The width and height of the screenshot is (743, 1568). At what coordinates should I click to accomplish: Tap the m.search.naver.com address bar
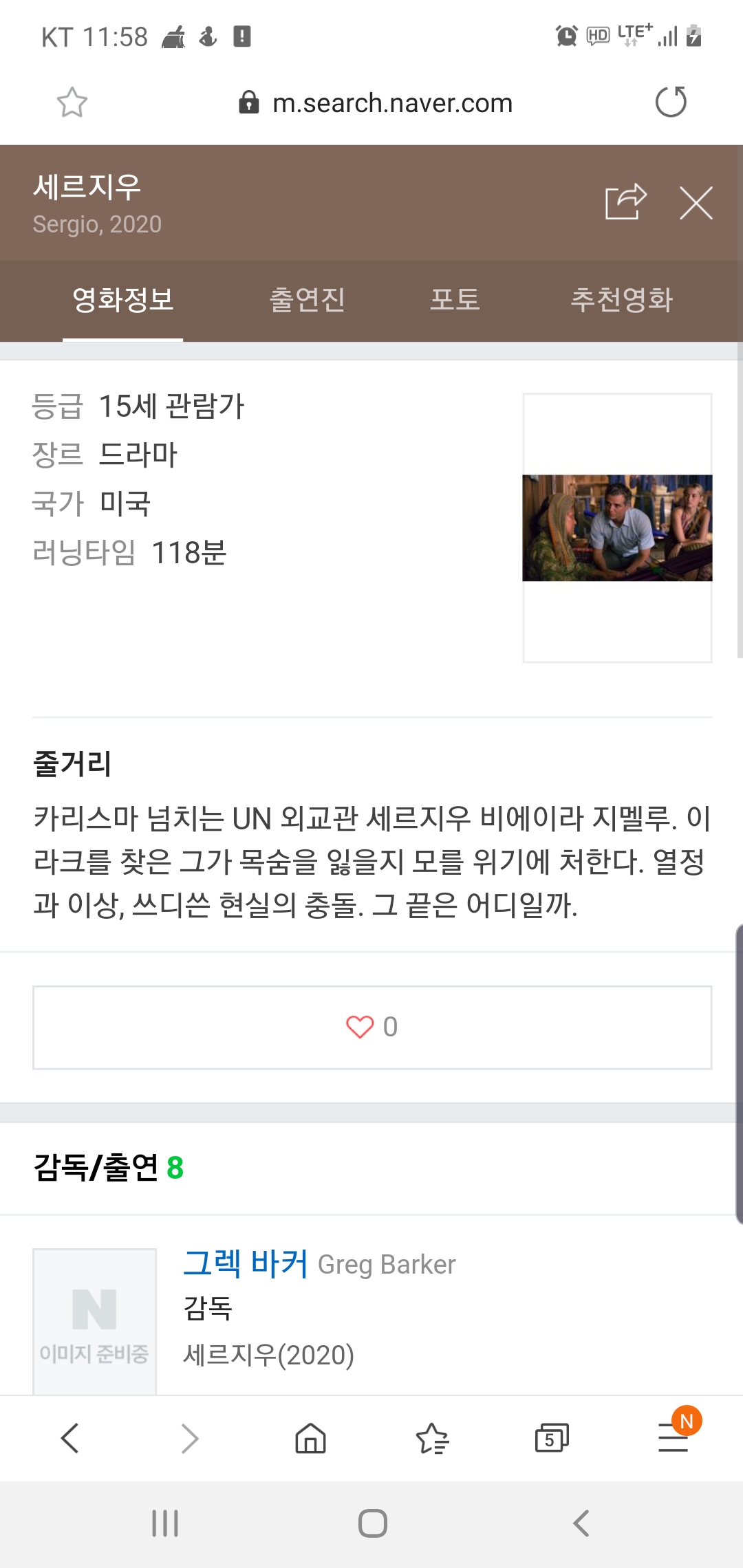[376, 103]
